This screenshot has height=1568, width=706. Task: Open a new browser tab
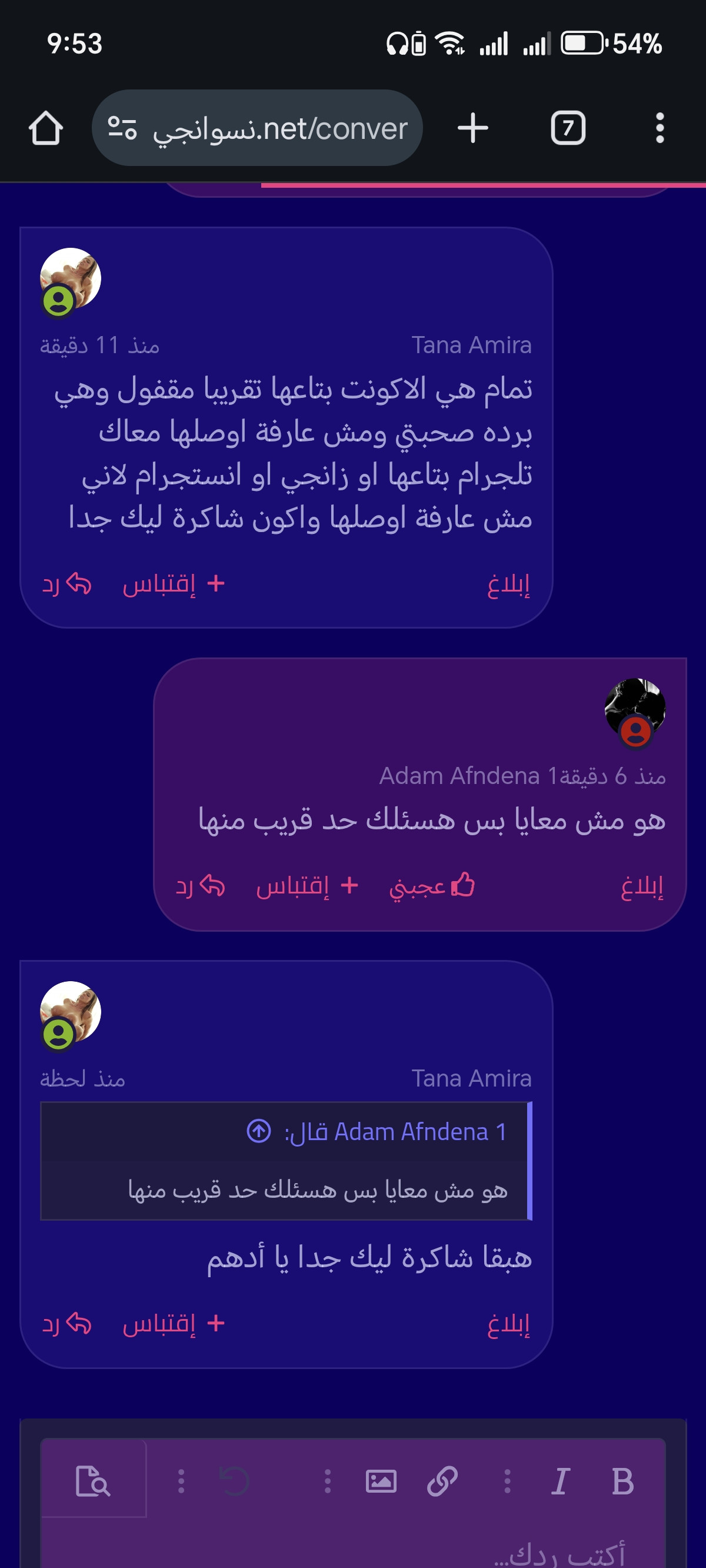point(473,128)
